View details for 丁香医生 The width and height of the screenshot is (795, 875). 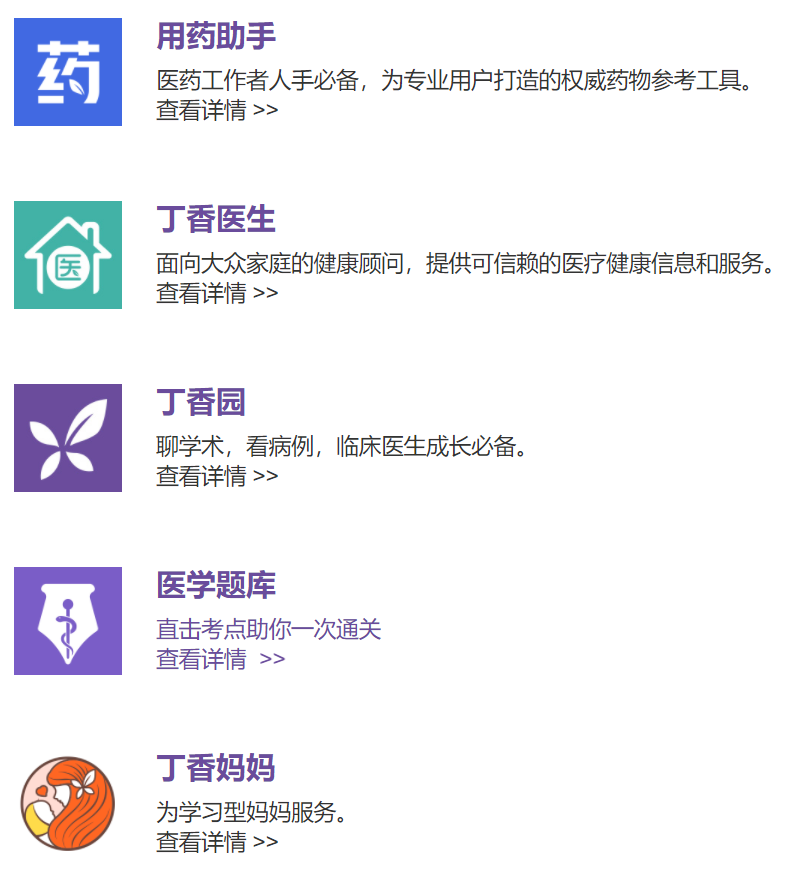[x=216, y=293]
